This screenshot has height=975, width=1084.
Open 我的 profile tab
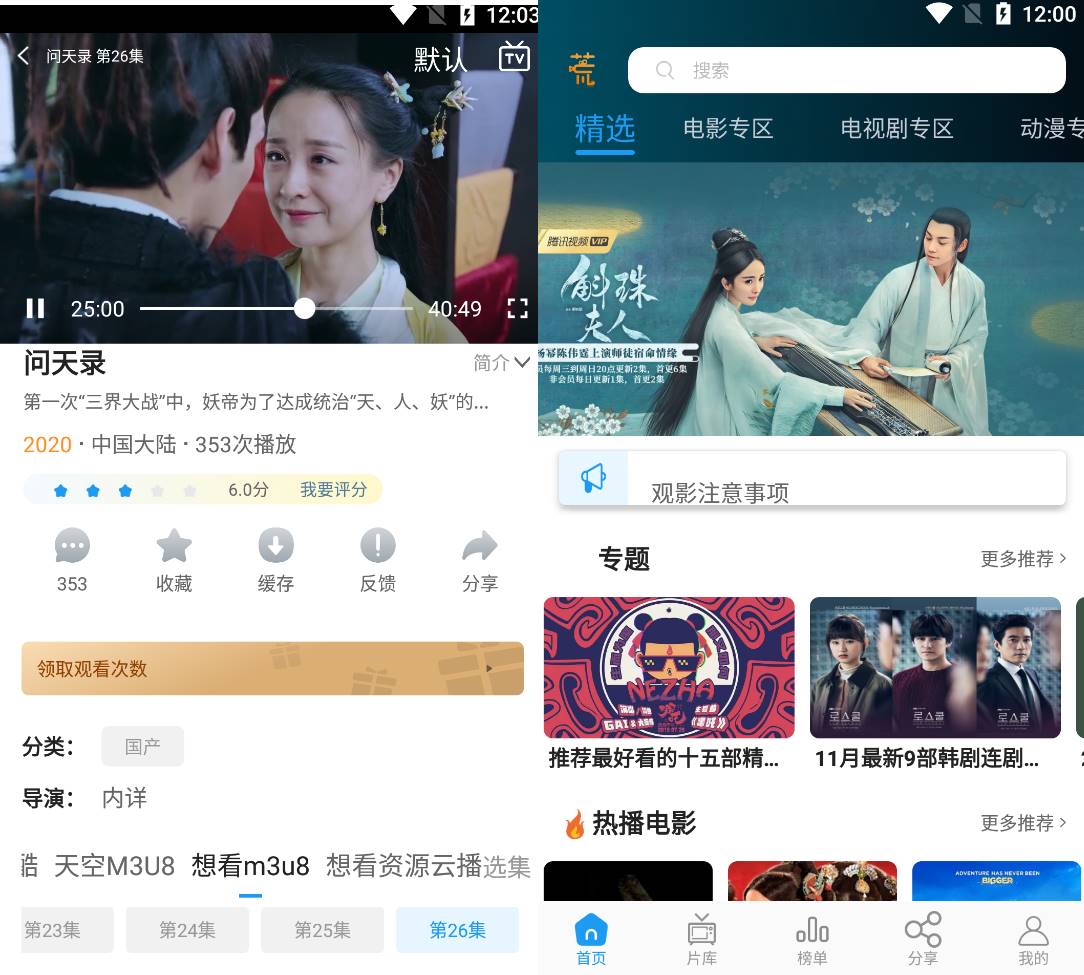coord(1033,941)
